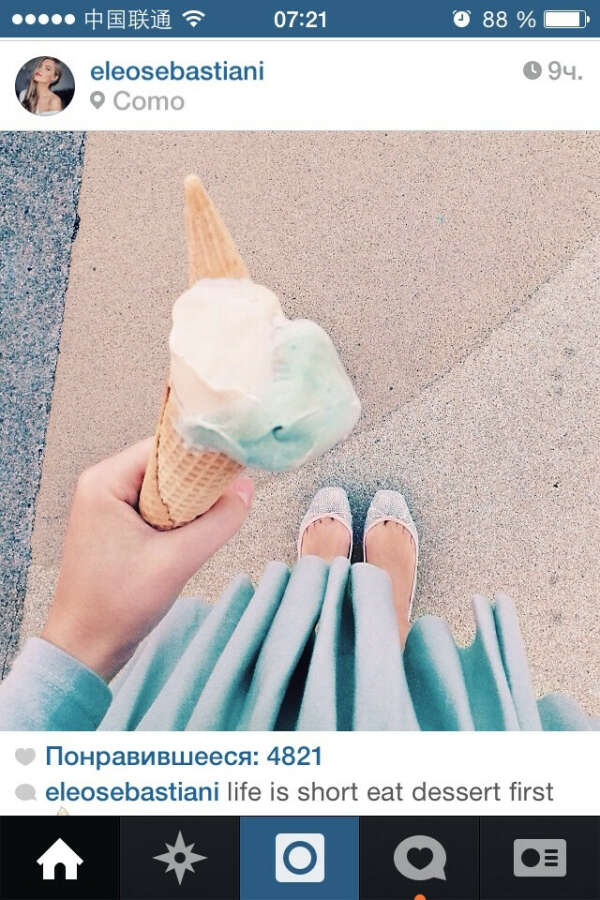
Task: Open the activity heart tab
Action: coord(420,858)
